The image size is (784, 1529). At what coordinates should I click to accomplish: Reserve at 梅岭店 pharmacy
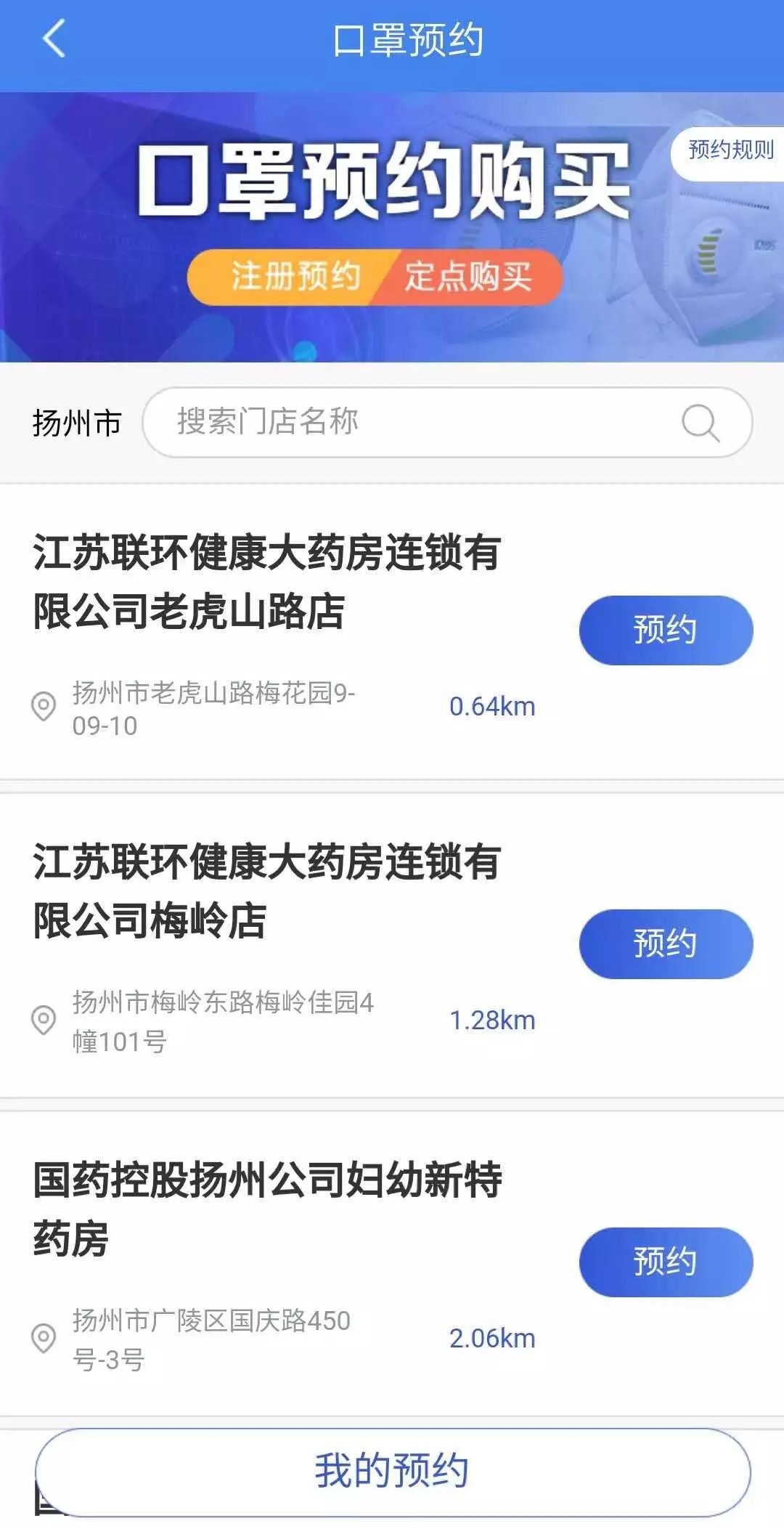(x=665, y=944)
